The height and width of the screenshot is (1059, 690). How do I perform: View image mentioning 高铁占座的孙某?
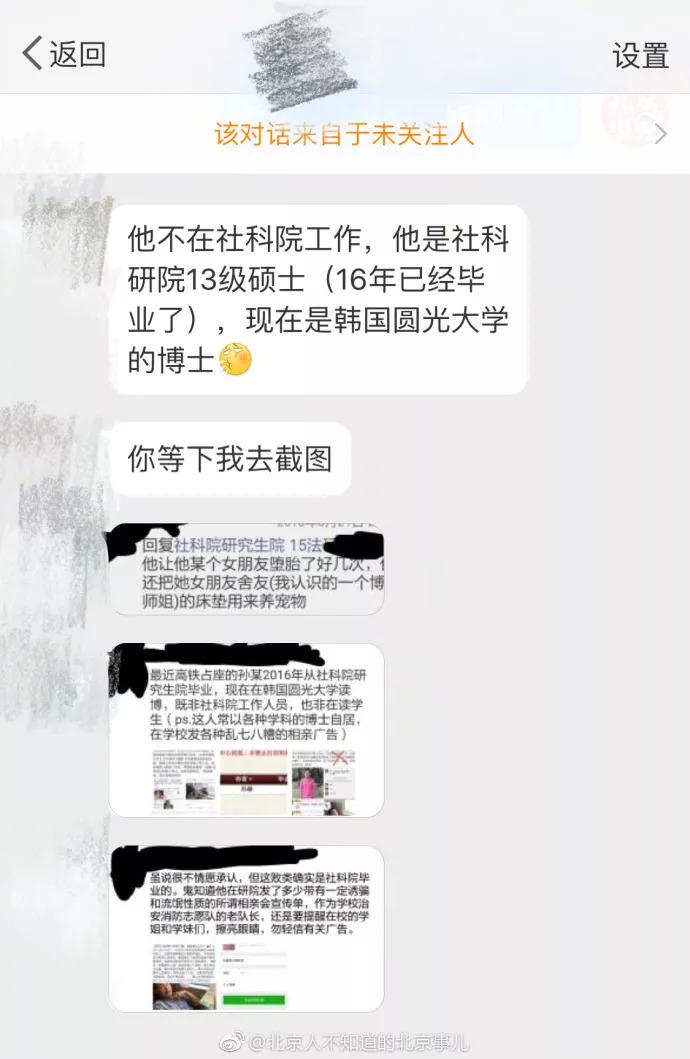(246, 730)
